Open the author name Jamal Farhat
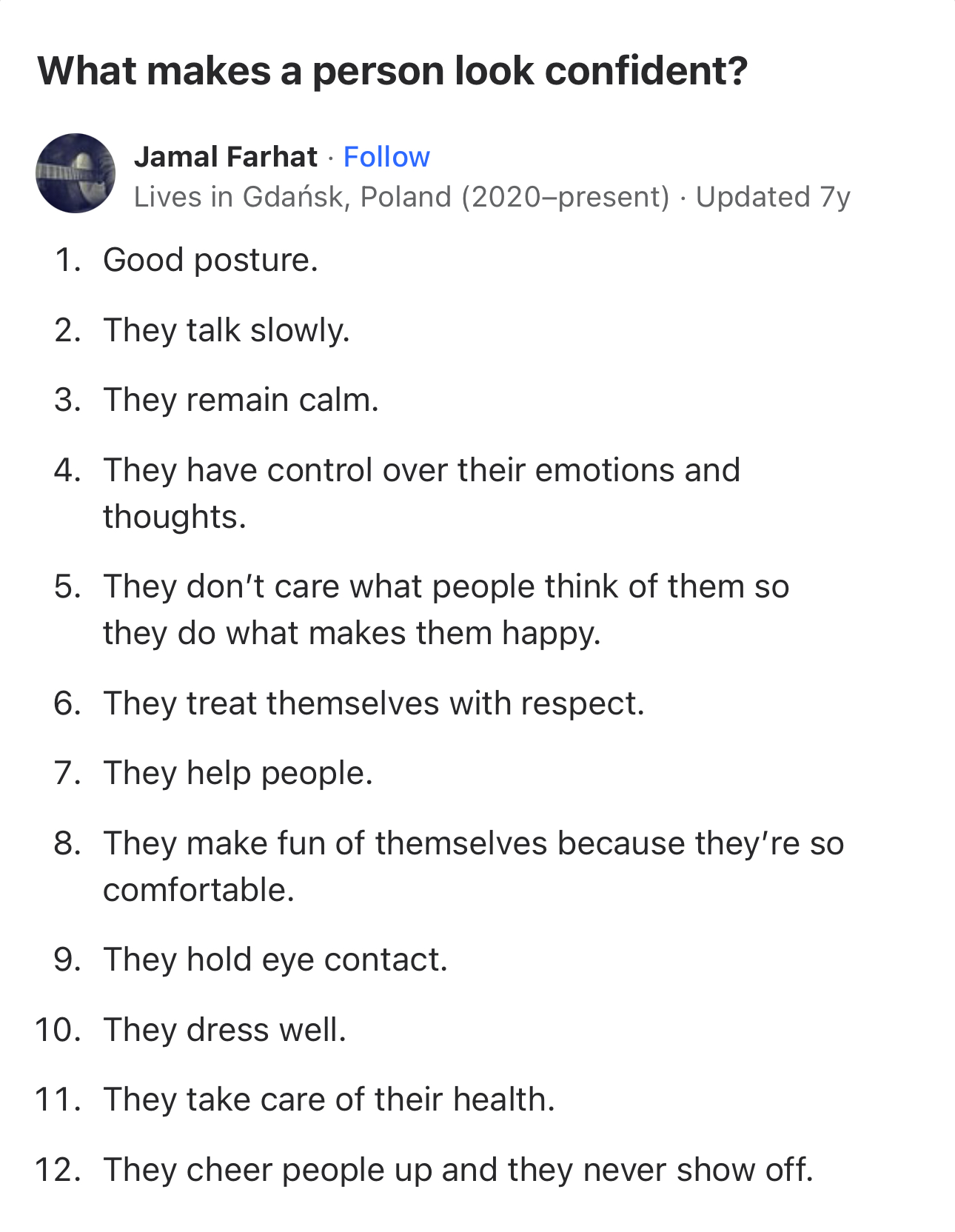Screen dimensions: 955x1232 pos(225,157)
